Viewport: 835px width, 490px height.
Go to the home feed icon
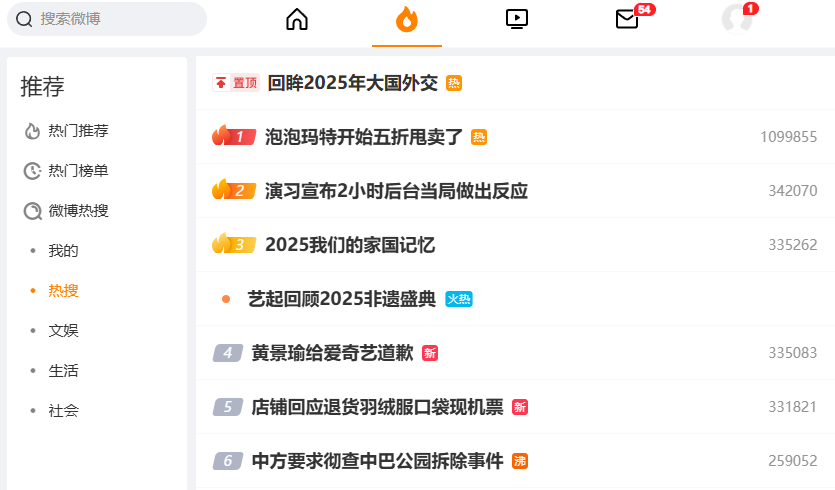tap(297, 19)
